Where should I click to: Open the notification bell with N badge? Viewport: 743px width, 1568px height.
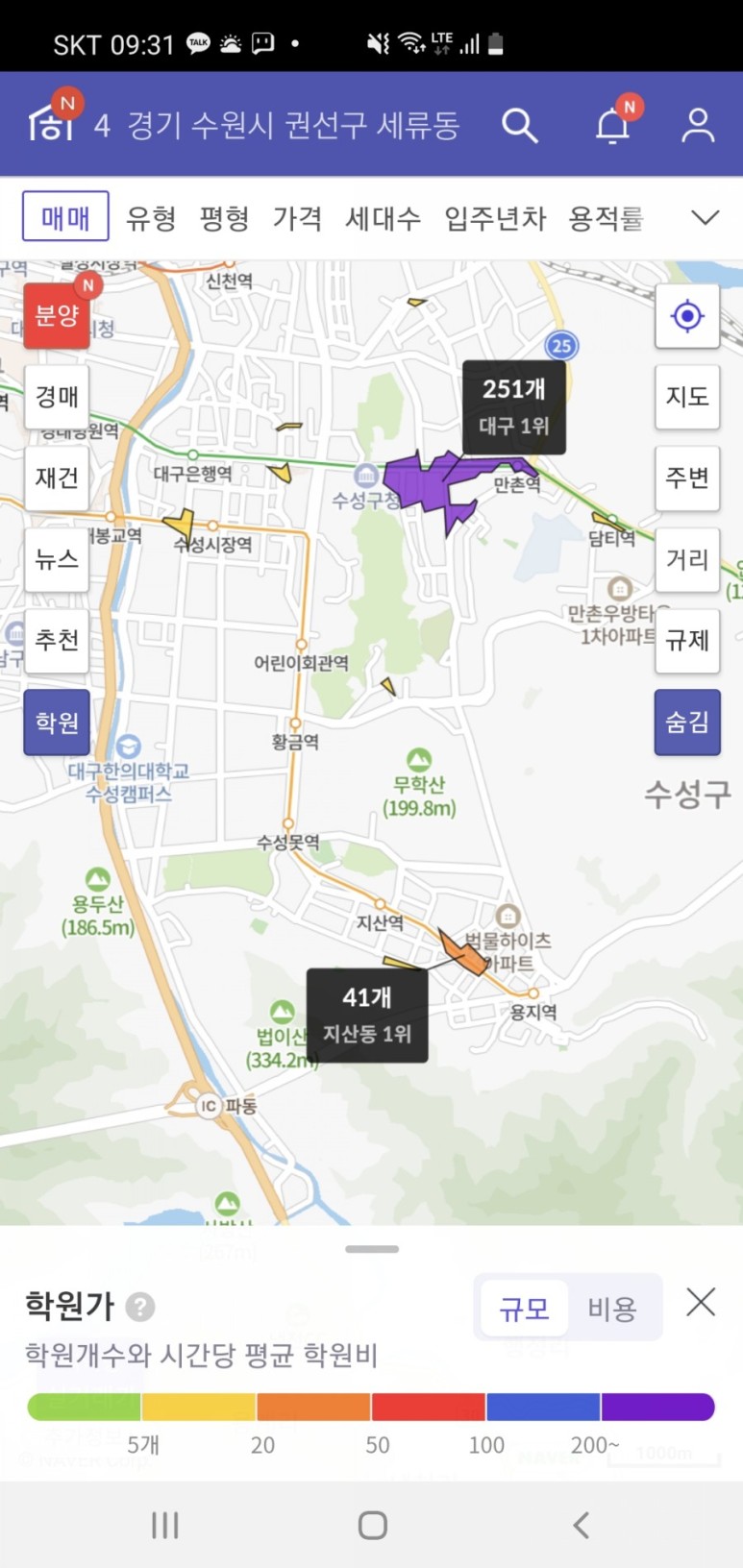pyautogui.click(x=612, y=125)
